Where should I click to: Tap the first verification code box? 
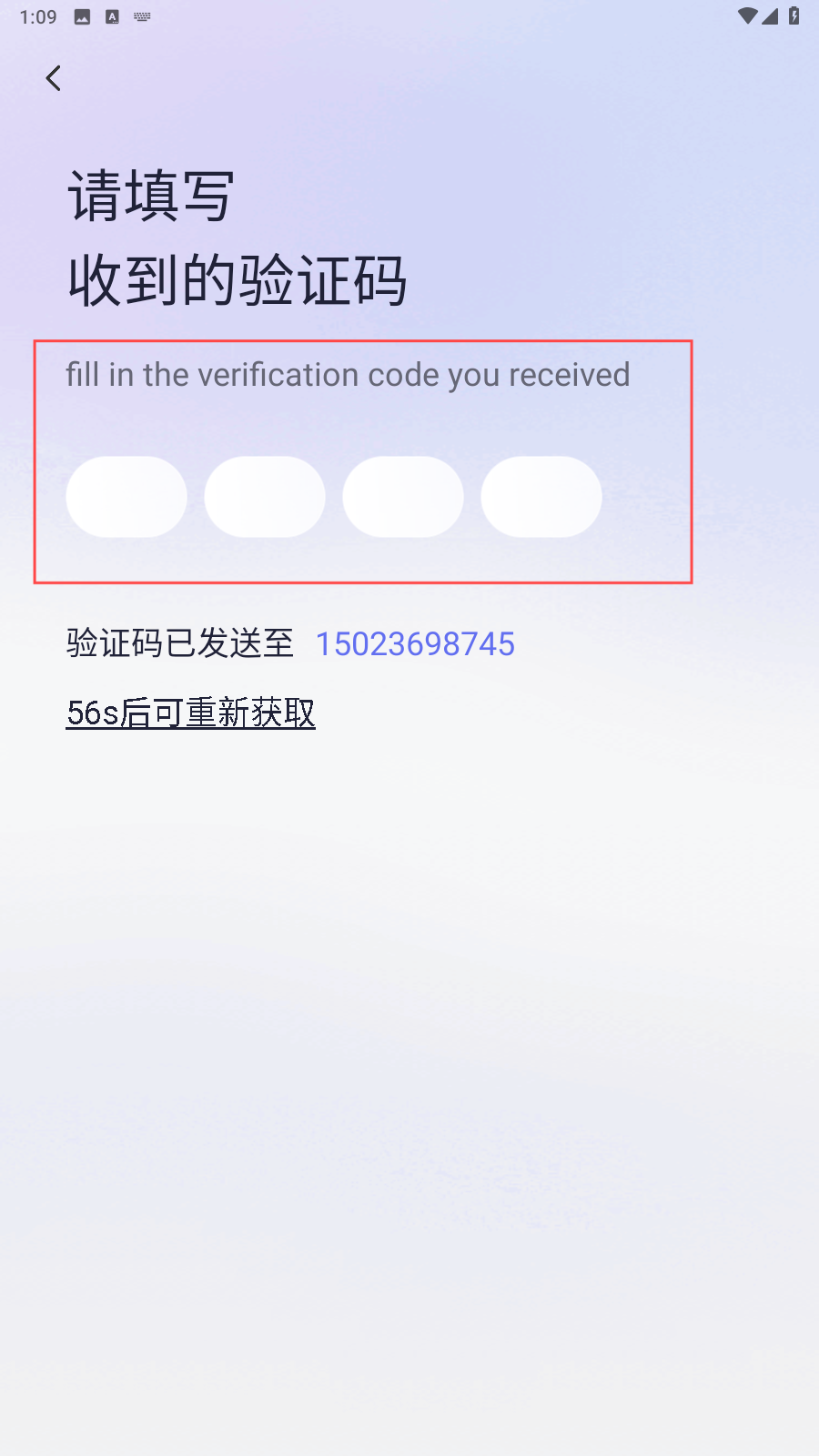click(126, 497)
